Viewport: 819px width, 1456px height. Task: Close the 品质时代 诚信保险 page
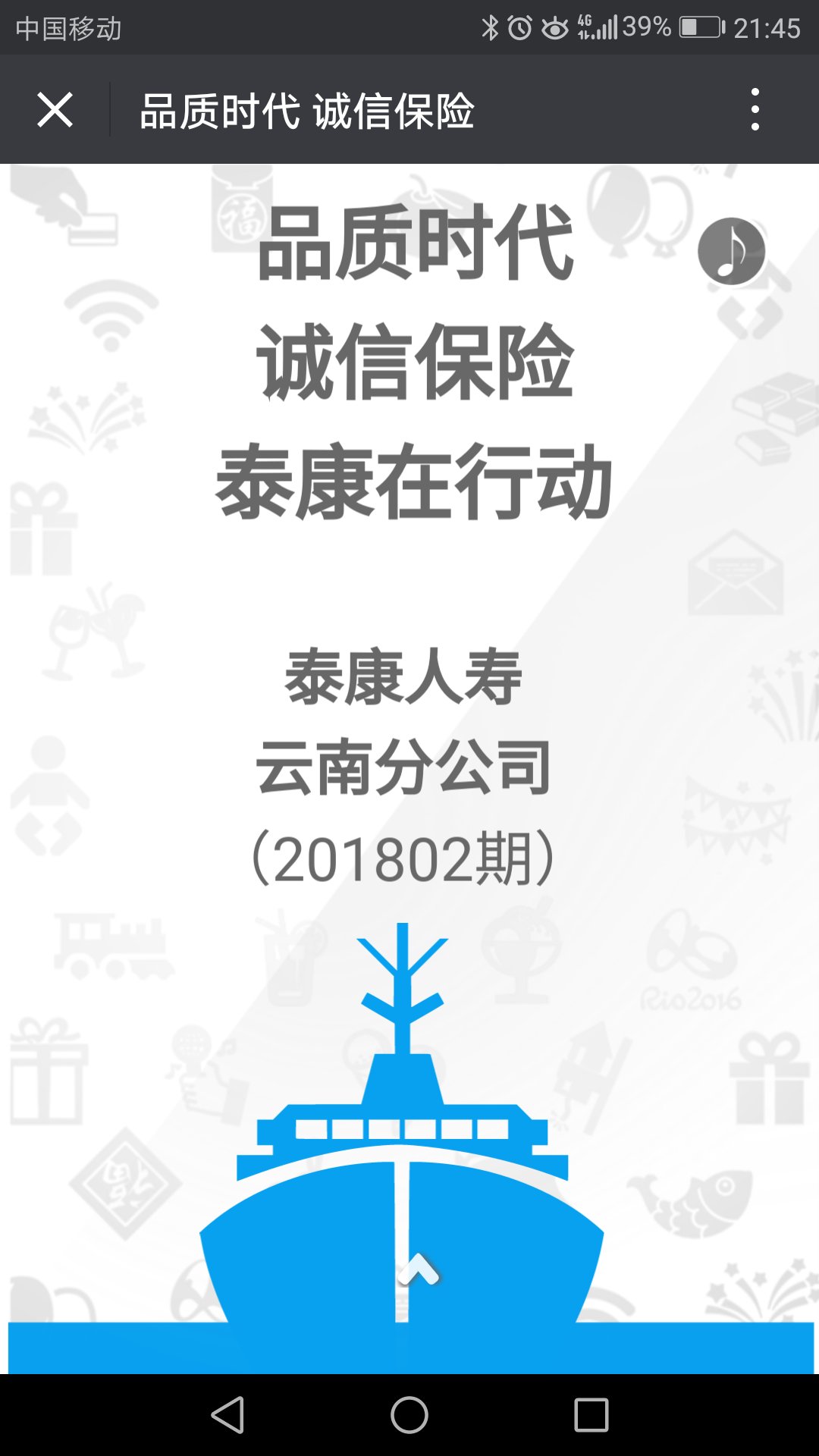[55, 110]
